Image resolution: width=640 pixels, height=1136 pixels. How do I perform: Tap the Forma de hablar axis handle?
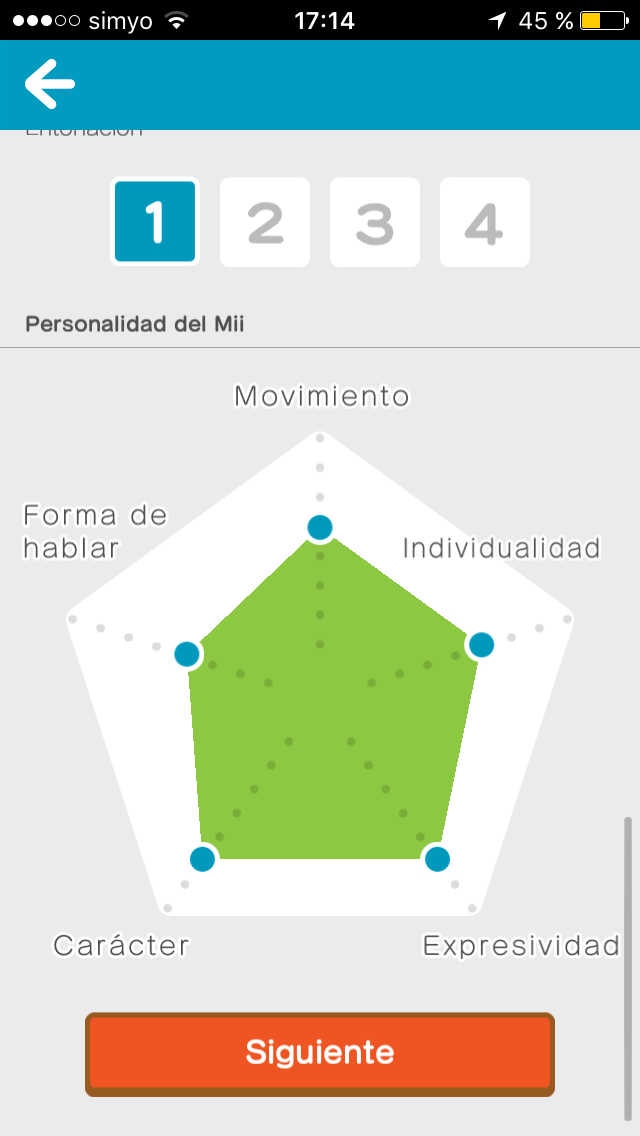187,654
